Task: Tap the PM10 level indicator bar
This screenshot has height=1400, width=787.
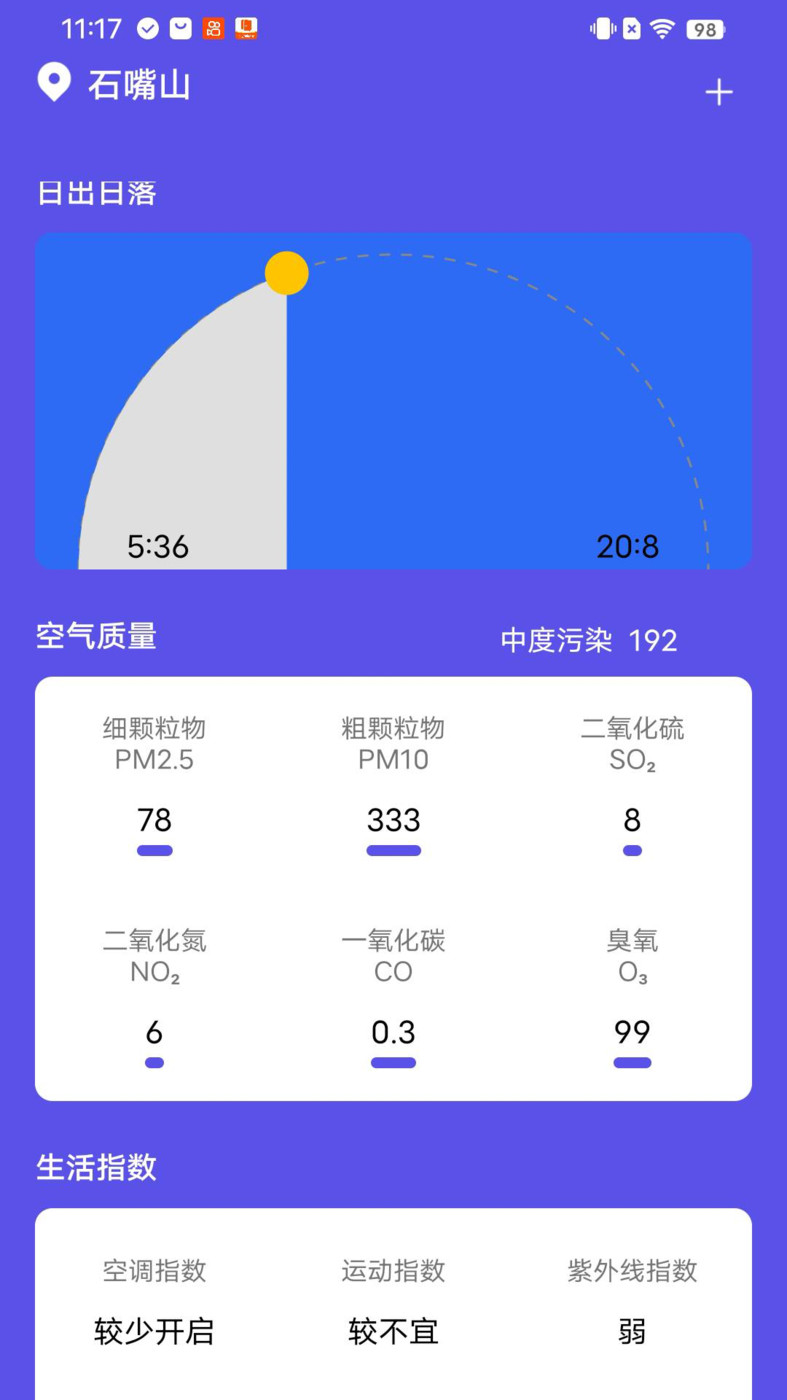Action: [393, 850]
